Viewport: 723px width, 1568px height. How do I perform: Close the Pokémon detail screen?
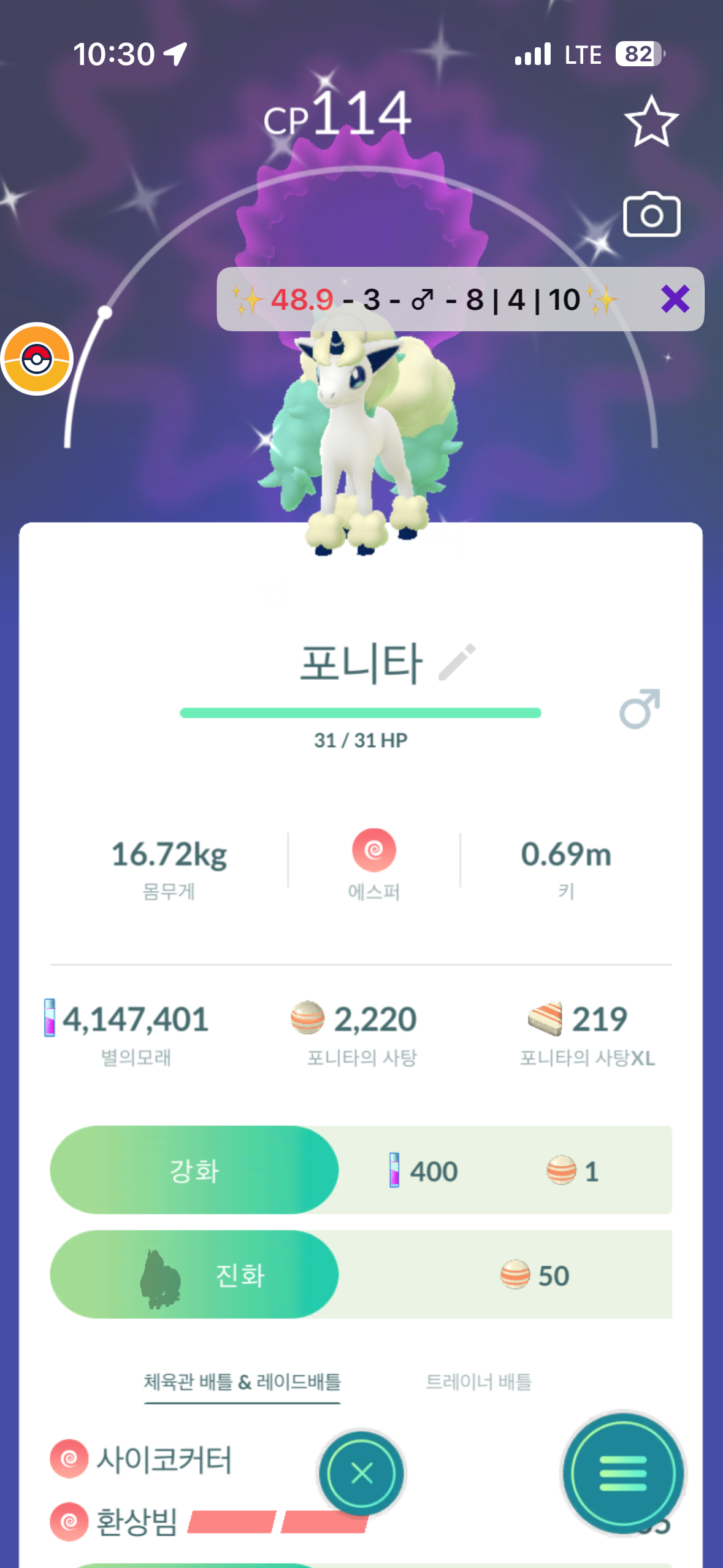coord(362,1473)
